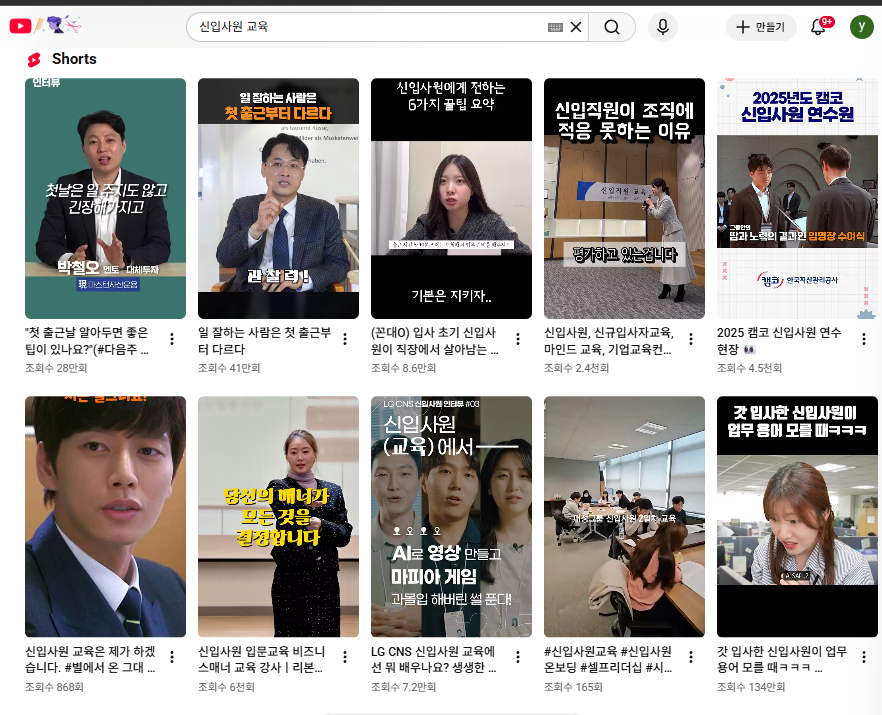Play the short '첫 출근날 알아두면 좋은 팁'

tap(105, 198)
